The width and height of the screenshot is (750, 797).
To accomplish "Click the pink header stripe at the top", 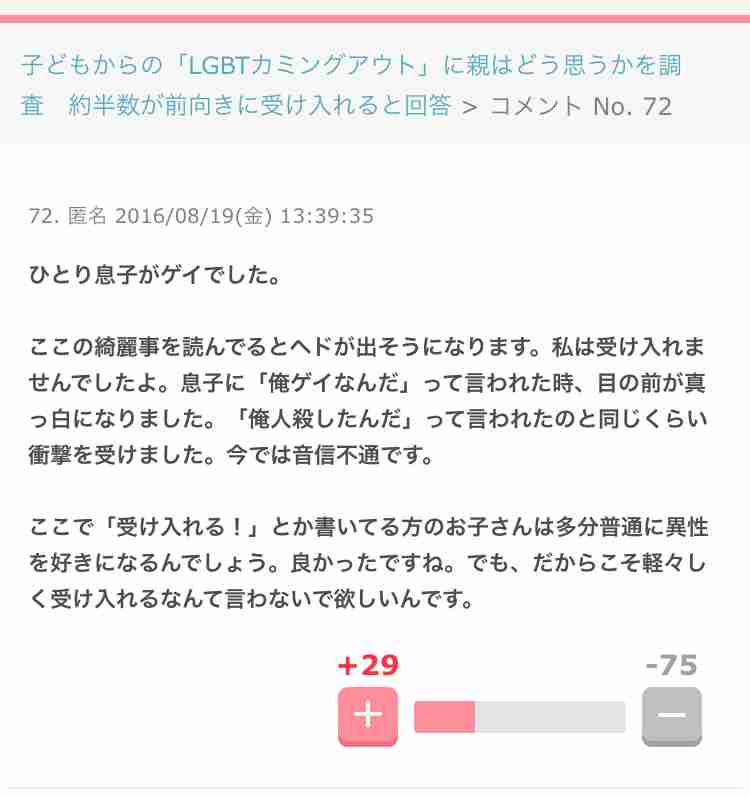I will 375,16.
